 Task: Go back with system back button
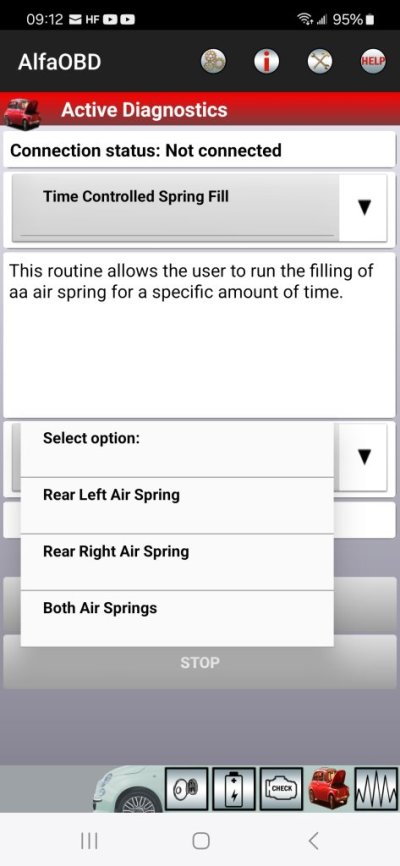pos(313,841)
